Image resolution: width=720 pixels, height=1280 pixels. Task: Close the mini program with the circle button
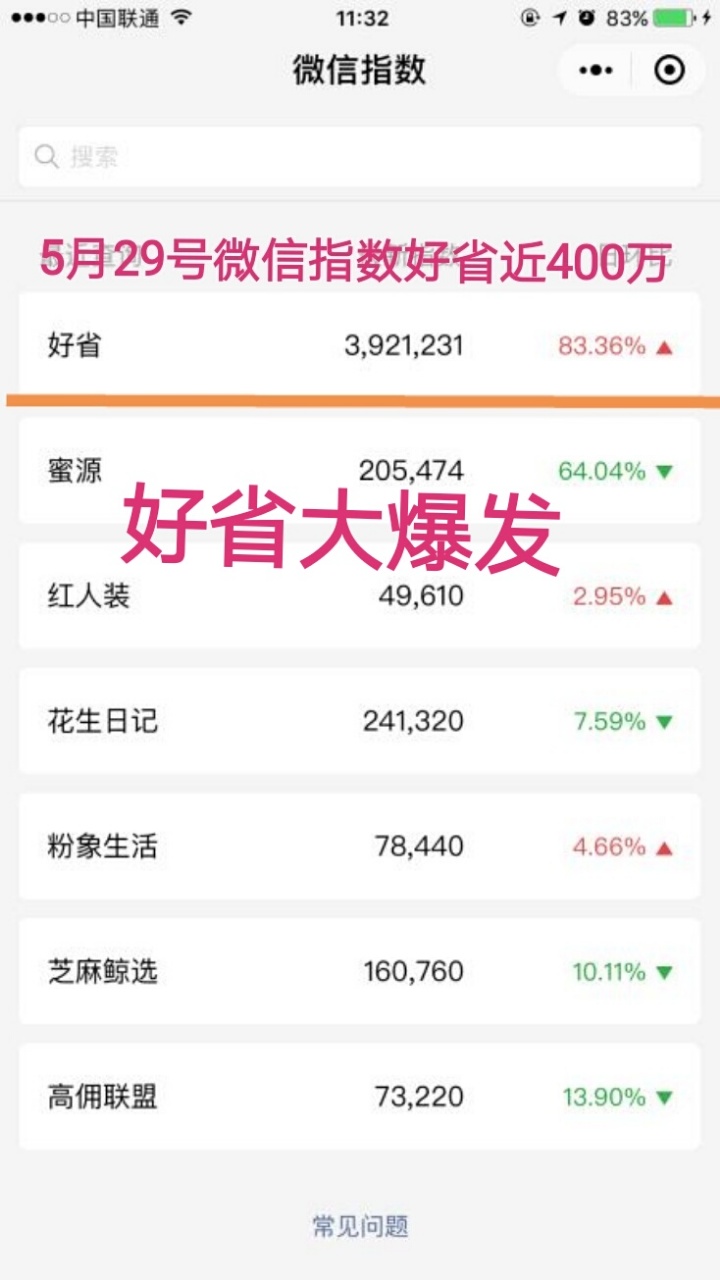669,70
